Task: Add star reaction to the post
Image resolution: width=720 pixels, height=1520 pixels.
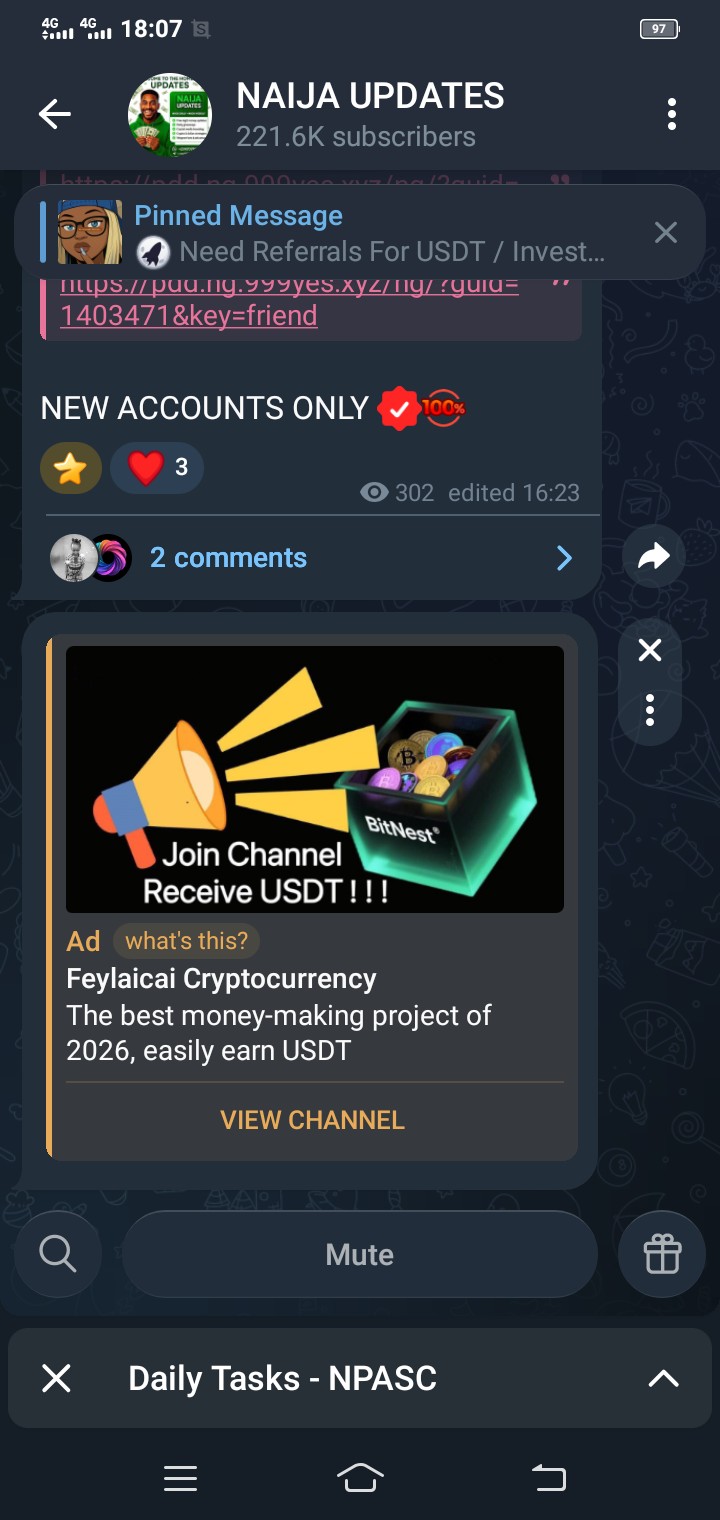Action: [x=71, y=468]
